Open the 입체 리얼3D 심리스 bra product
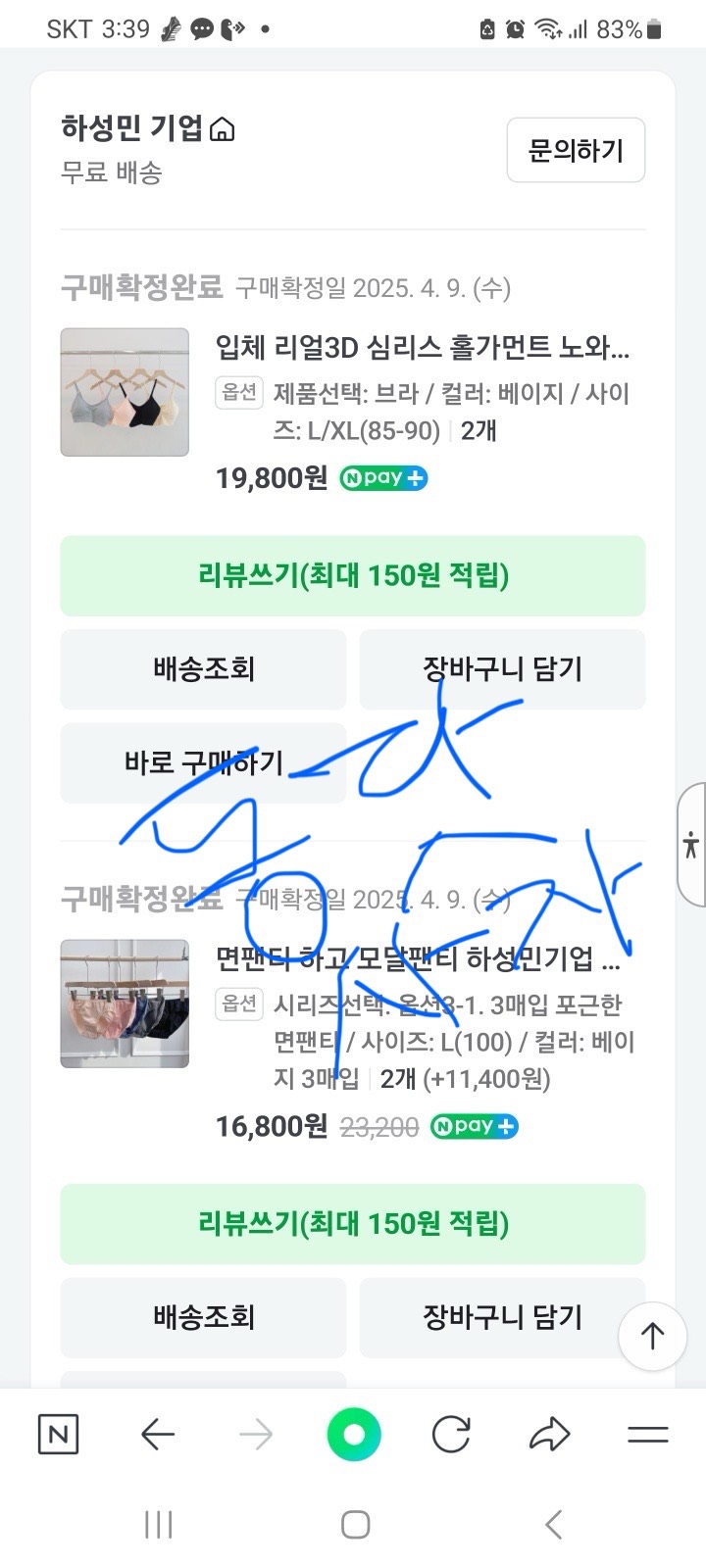 (x=422, y=347)
